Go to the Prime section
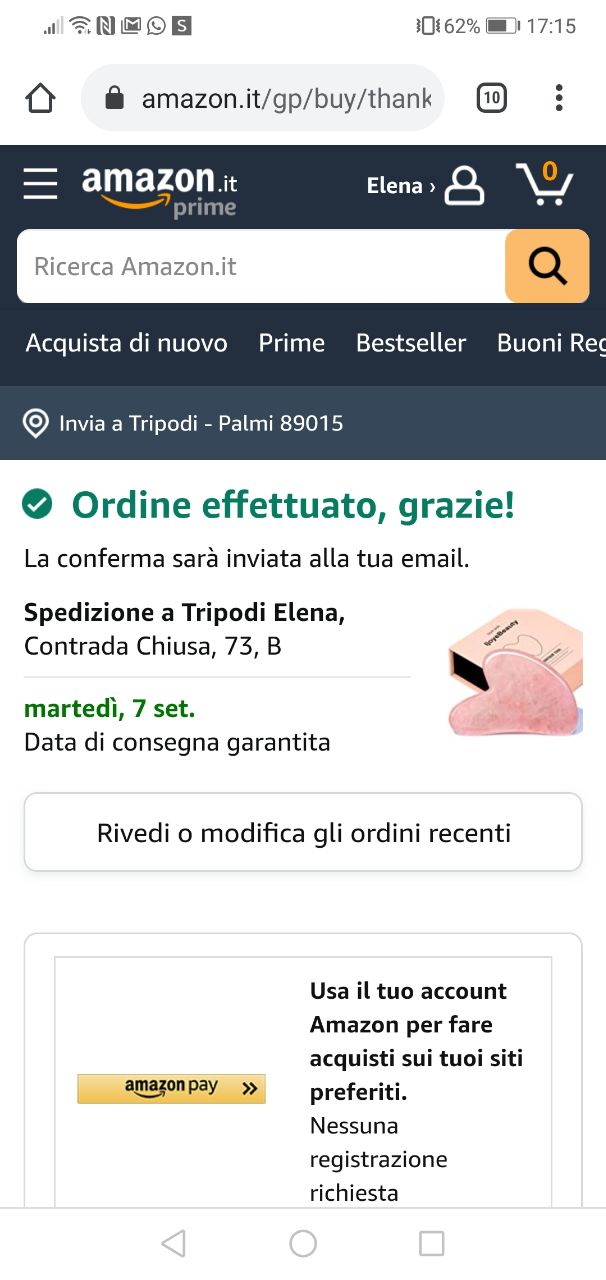The image size is (606, 1280). tap(291, 343)
